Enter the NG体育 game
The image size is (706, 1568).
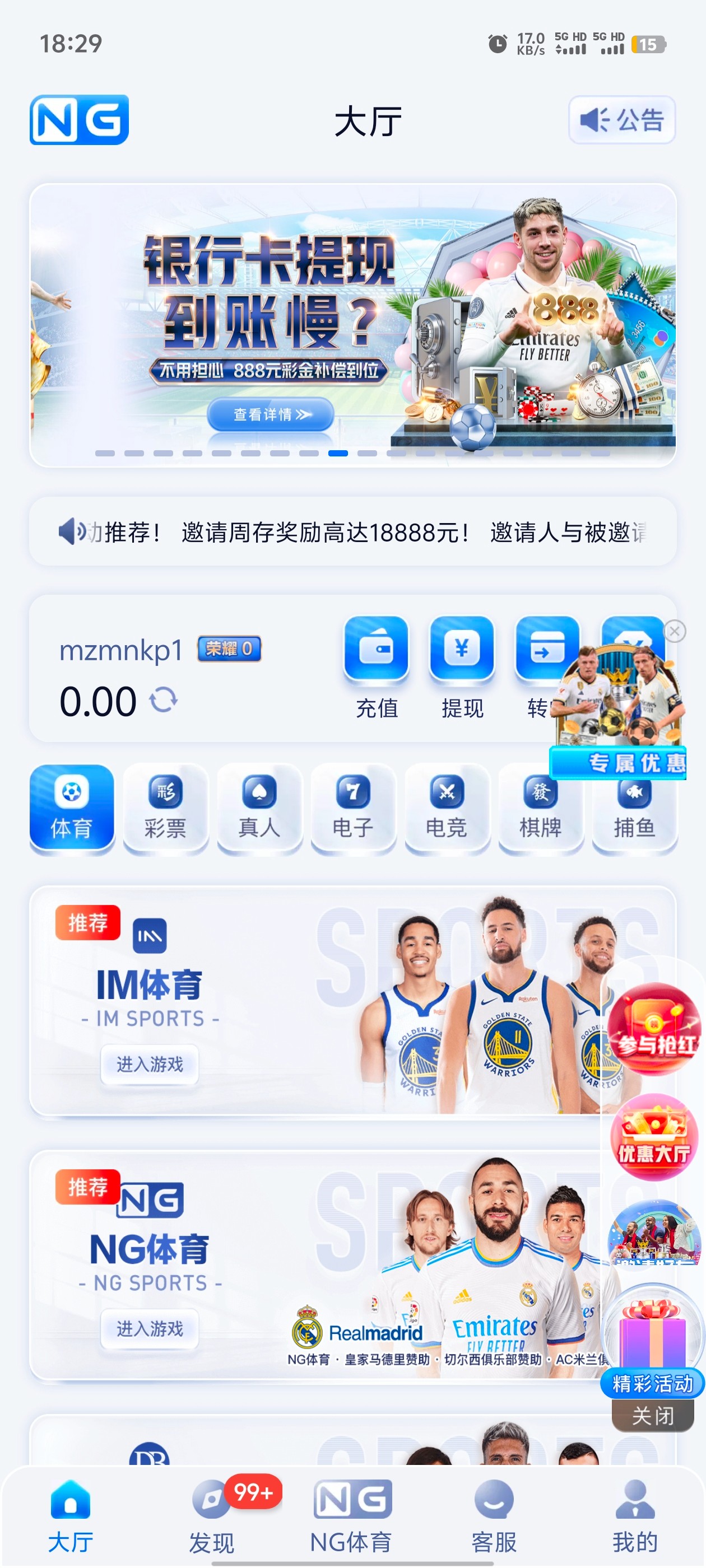150,1328
